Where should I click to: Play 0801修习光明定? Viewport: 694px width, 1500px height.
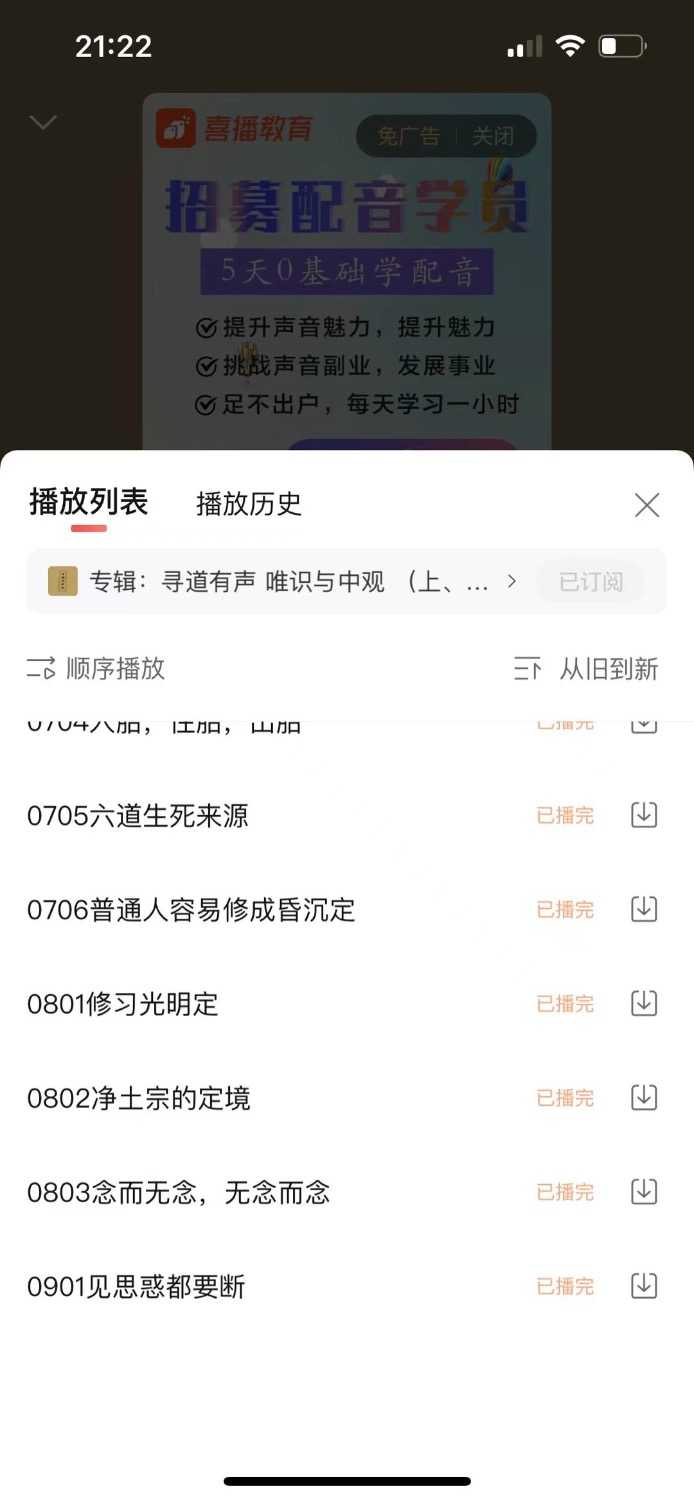click(123, 1004)
